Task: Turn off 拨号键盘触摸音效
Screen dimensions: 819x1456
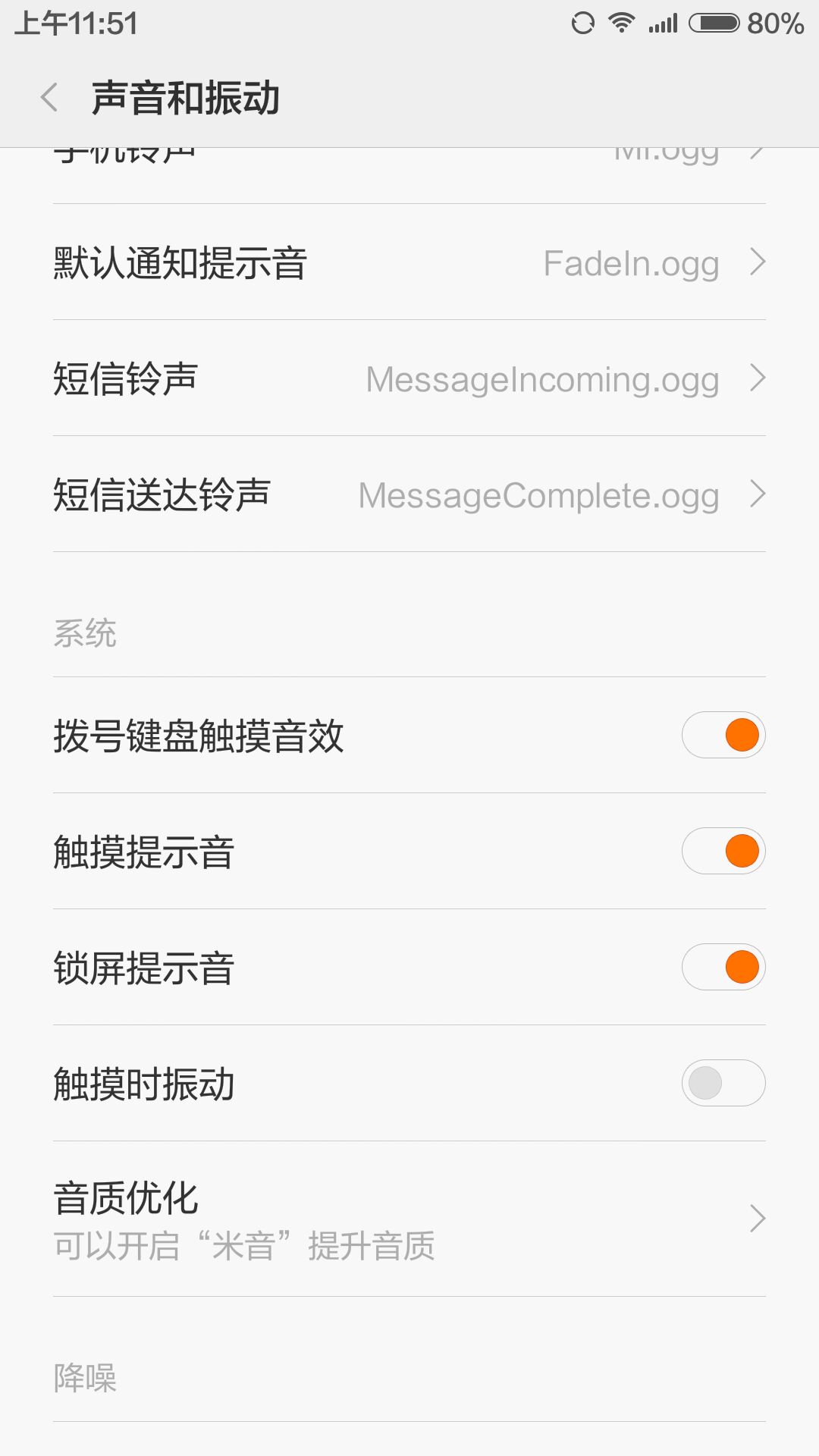Action: 723,735
